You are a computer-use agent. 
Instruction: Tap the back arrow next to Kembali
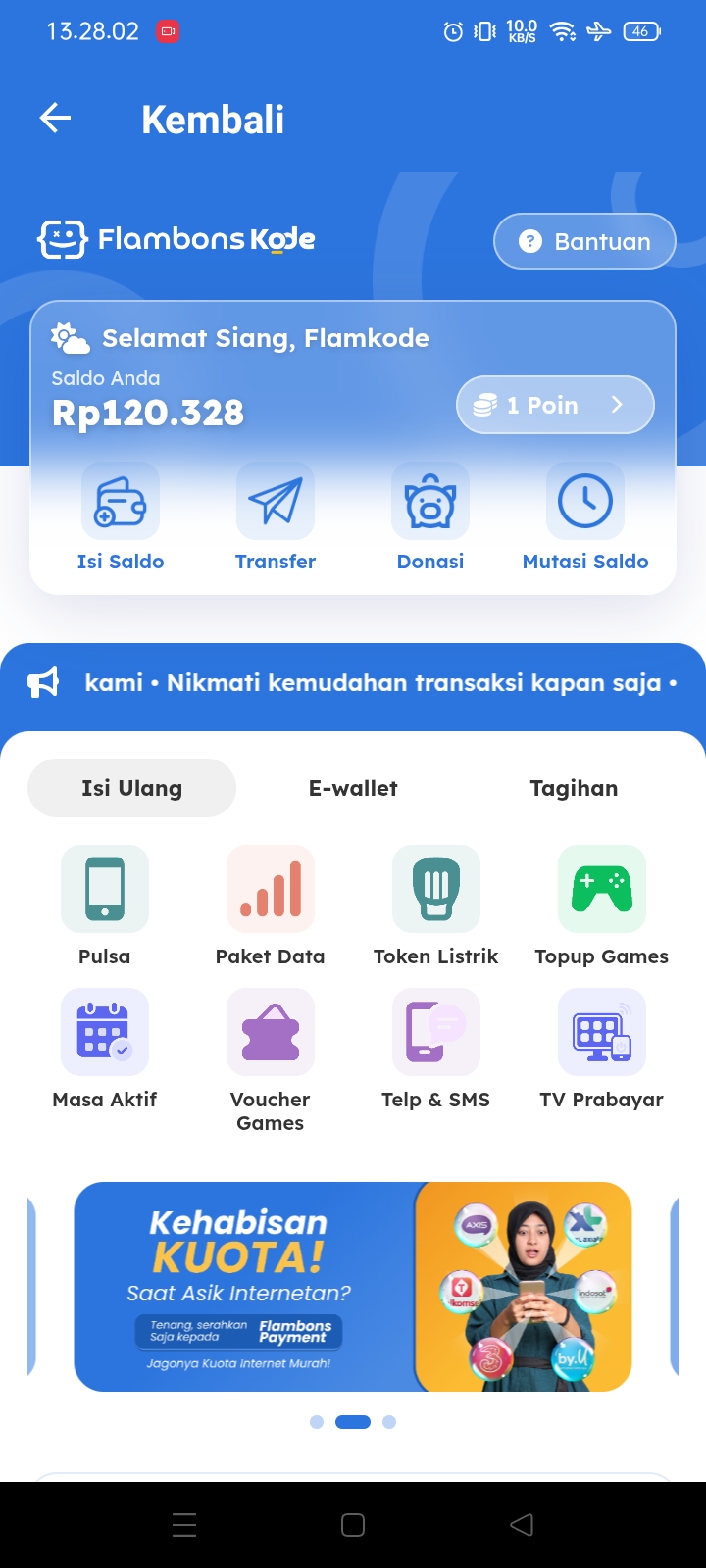point(56,119)
